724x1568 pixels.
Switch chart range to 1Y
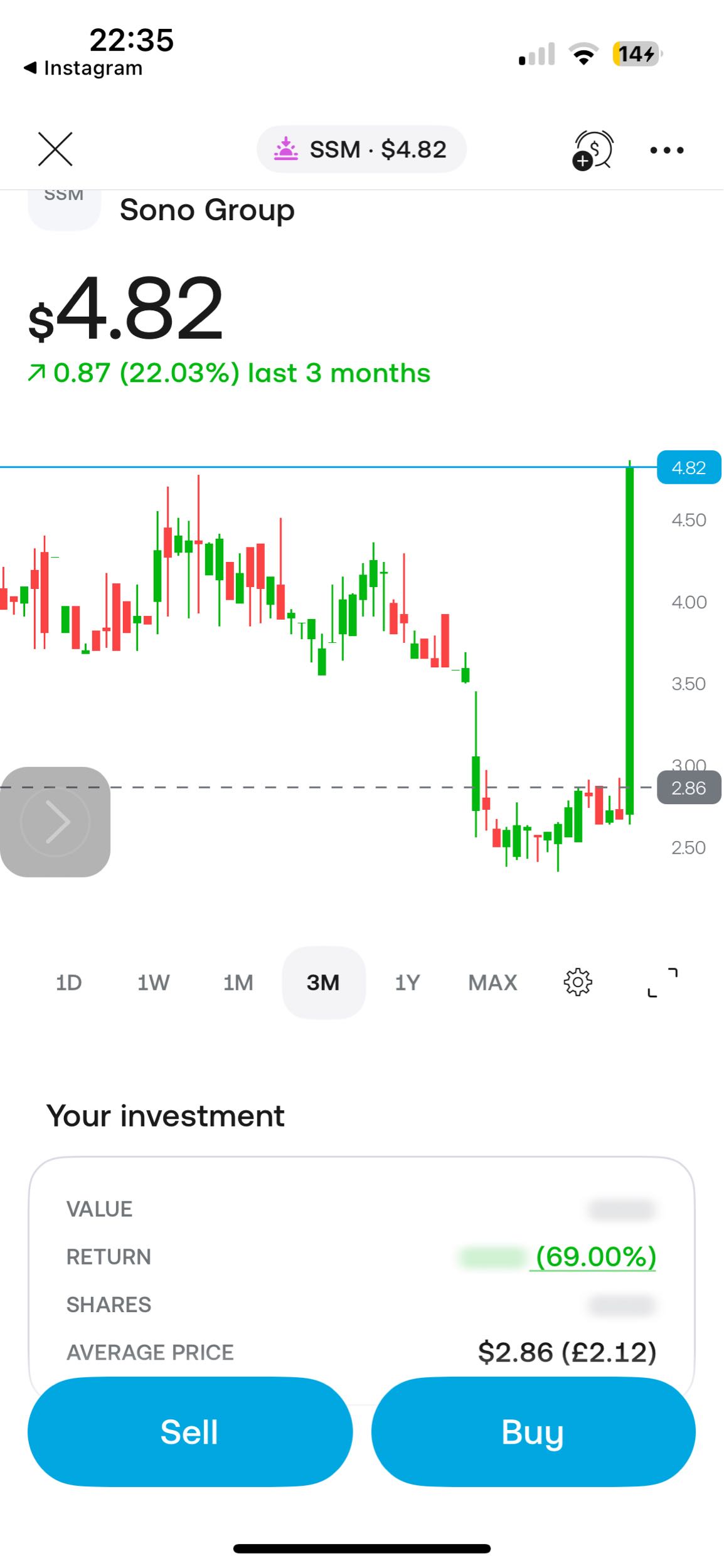[x=407, y=982]
